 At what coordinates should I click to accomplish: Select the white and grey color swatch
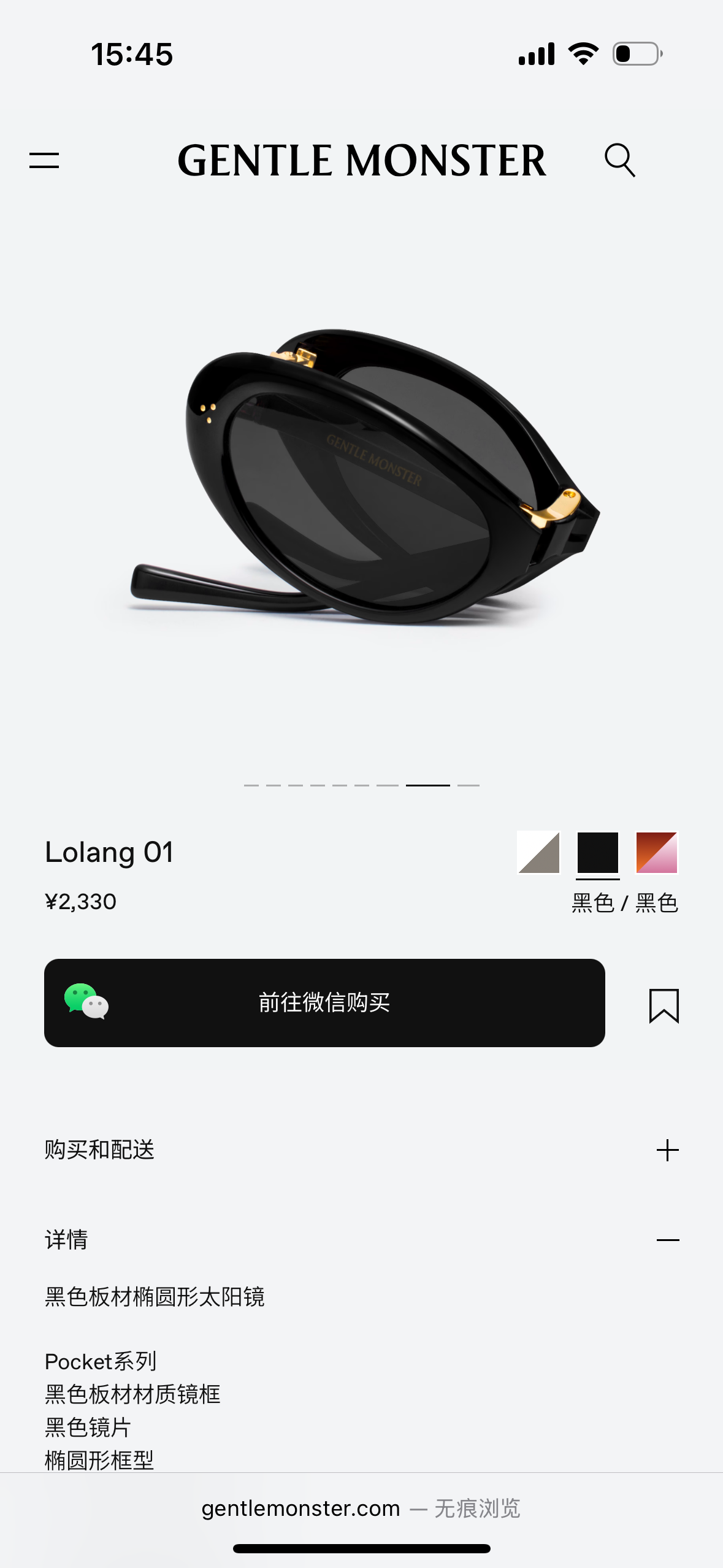[538, 852]
